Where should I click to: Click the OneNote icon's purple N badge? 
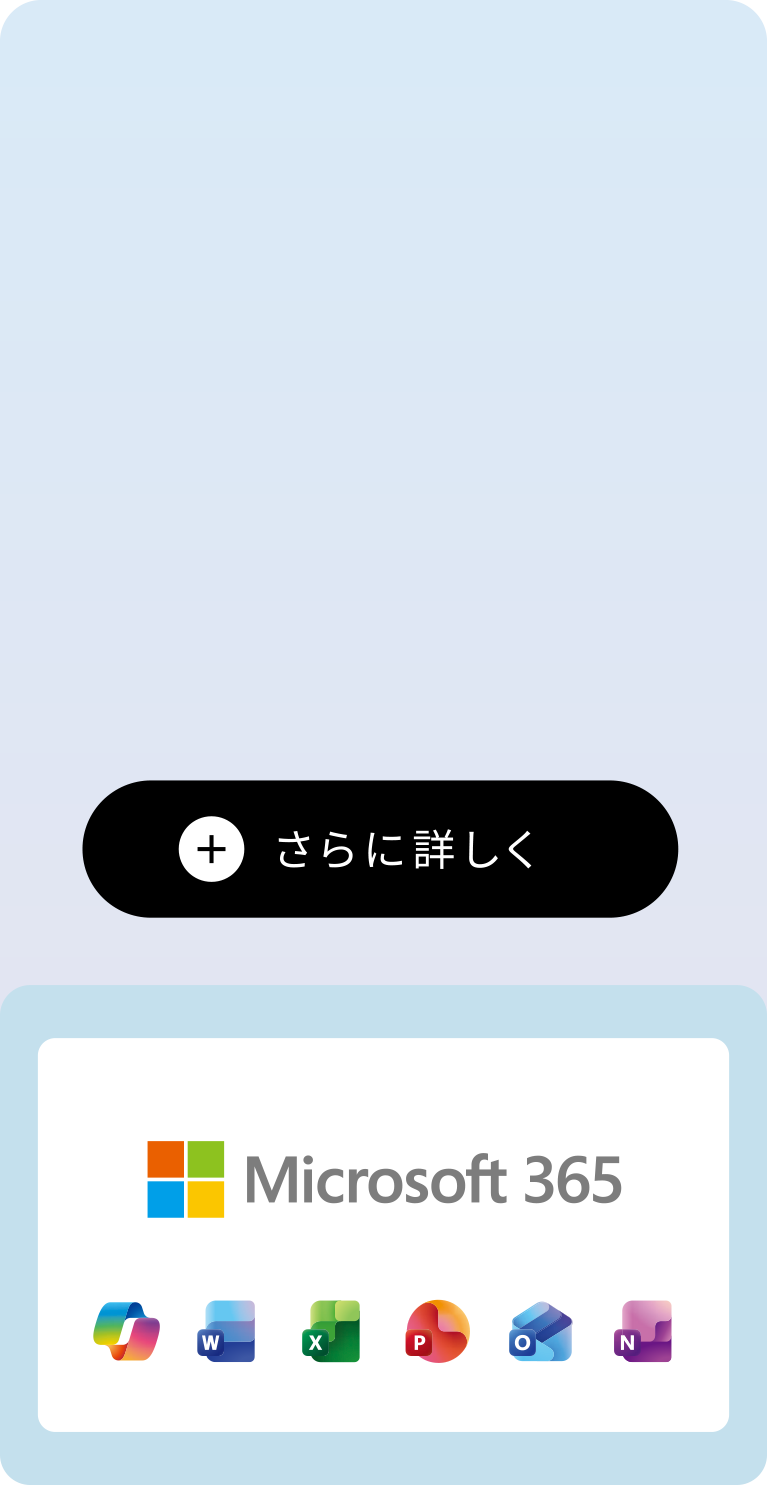pos(627,1340)
